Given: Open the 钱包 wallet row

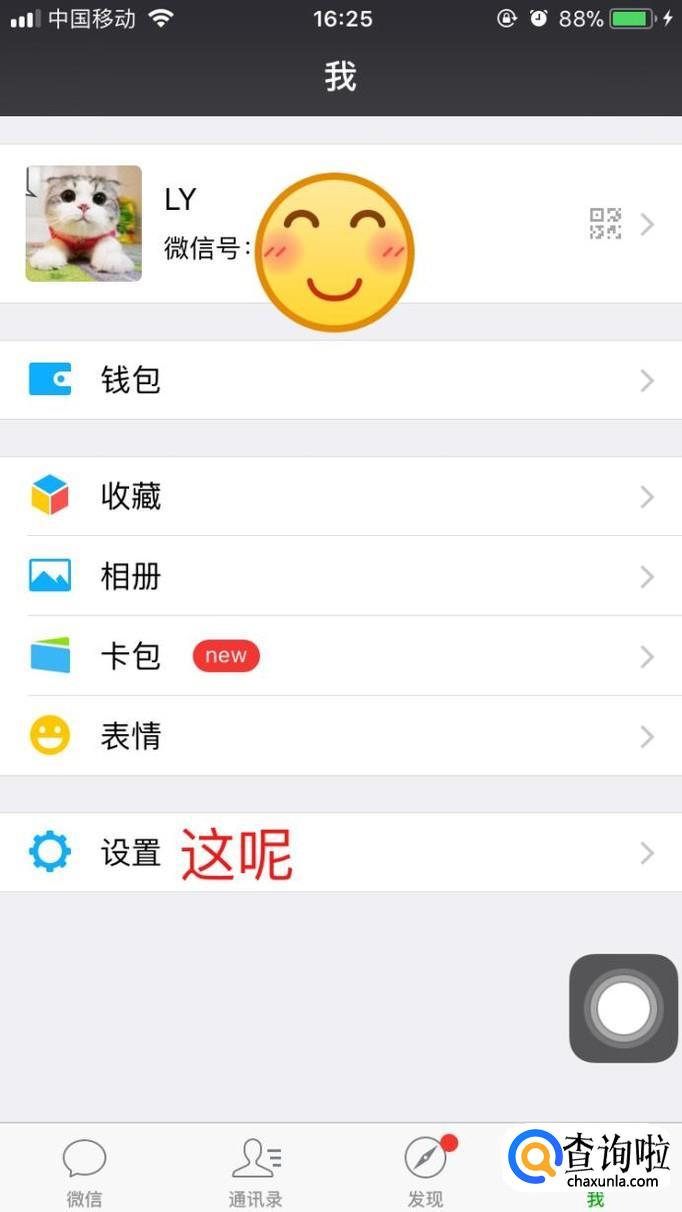Looking at the screenshot, I should pyautogui.click(x=340, y=380).
